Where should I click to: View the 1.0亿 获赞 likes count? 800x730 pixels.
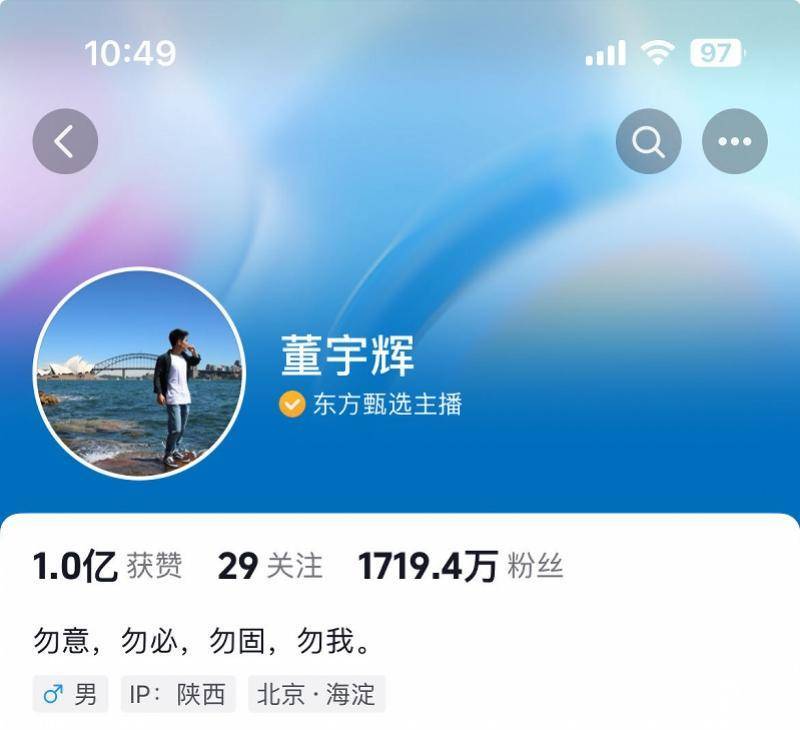(x=107, y=567)
